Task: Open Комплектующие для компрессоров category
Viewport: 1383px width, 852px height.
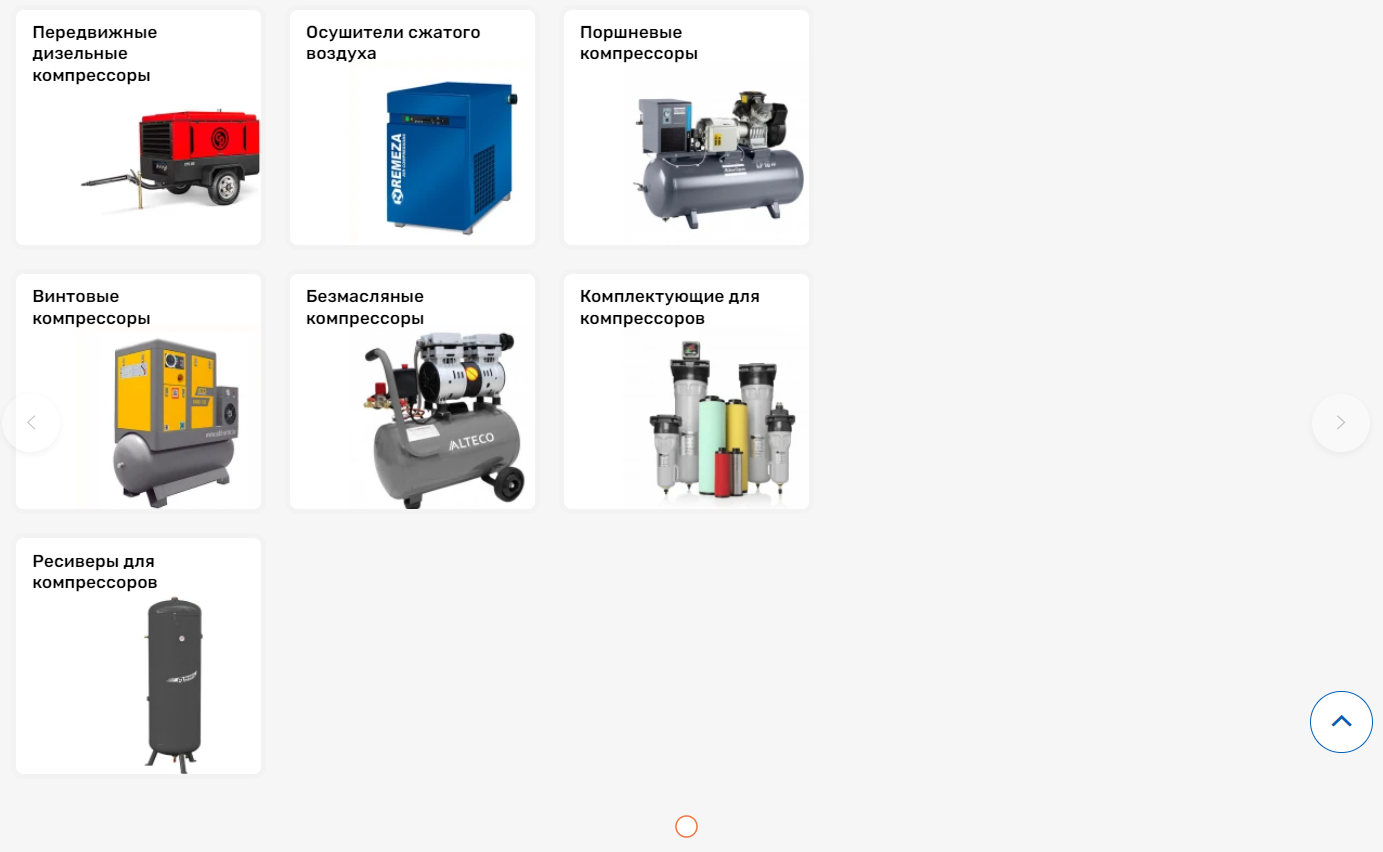Action: tap(686, 392)
